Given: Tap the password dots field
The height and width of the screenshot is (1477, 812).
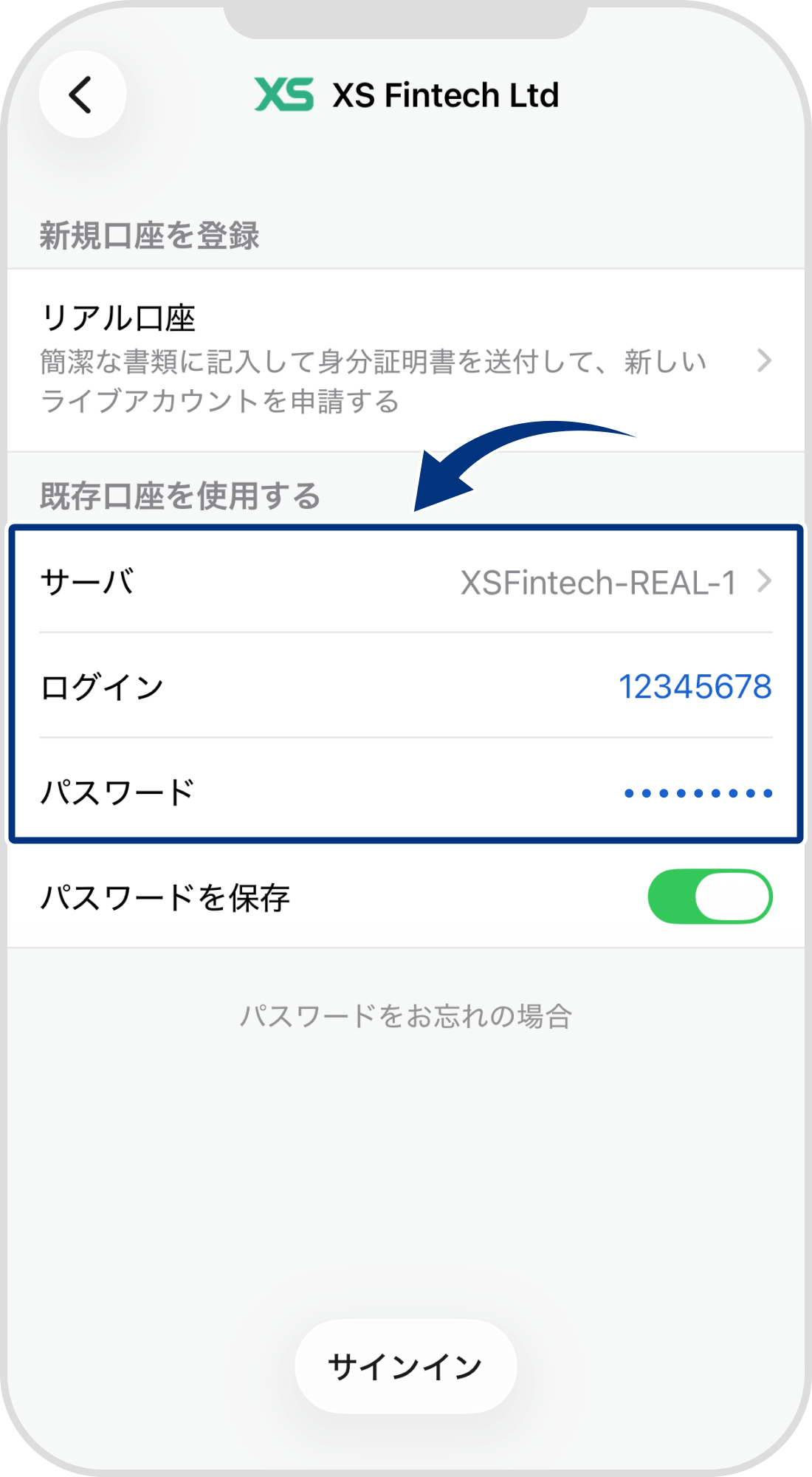Looking at the screenshot, I should tap(695, 792).
